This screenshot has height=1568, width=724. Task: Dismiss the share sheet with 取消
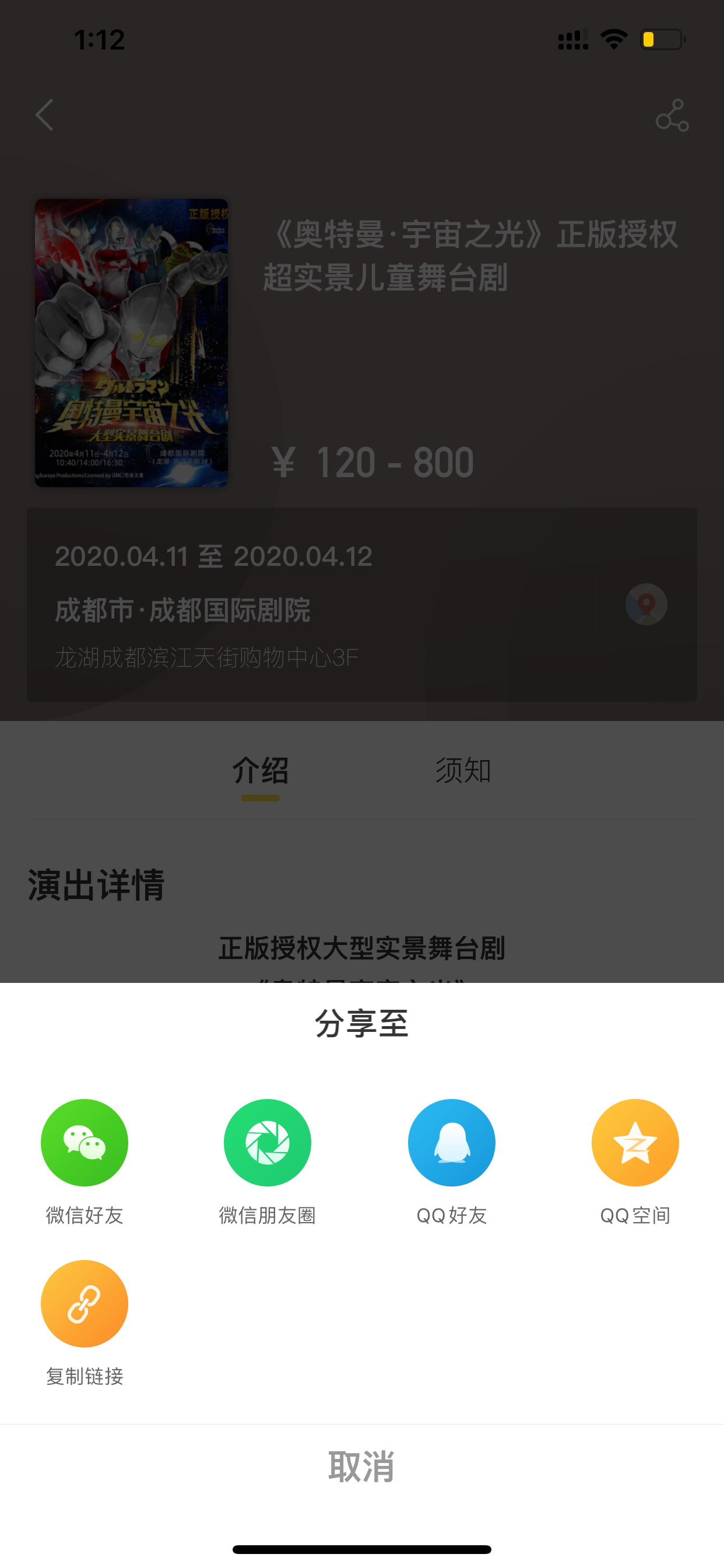(362, 1467)
